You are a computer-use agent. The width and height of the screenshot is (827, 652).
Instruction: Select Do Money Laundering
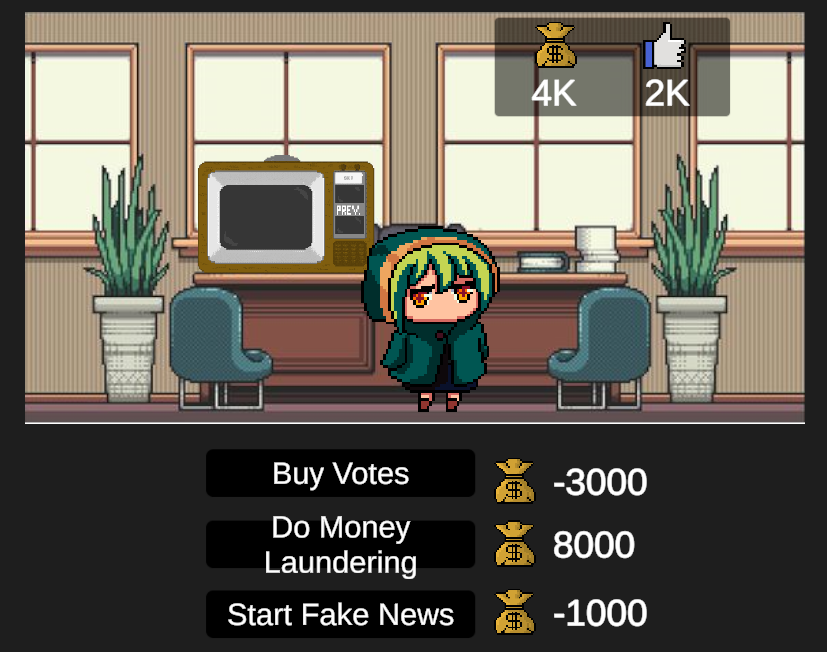340,544
